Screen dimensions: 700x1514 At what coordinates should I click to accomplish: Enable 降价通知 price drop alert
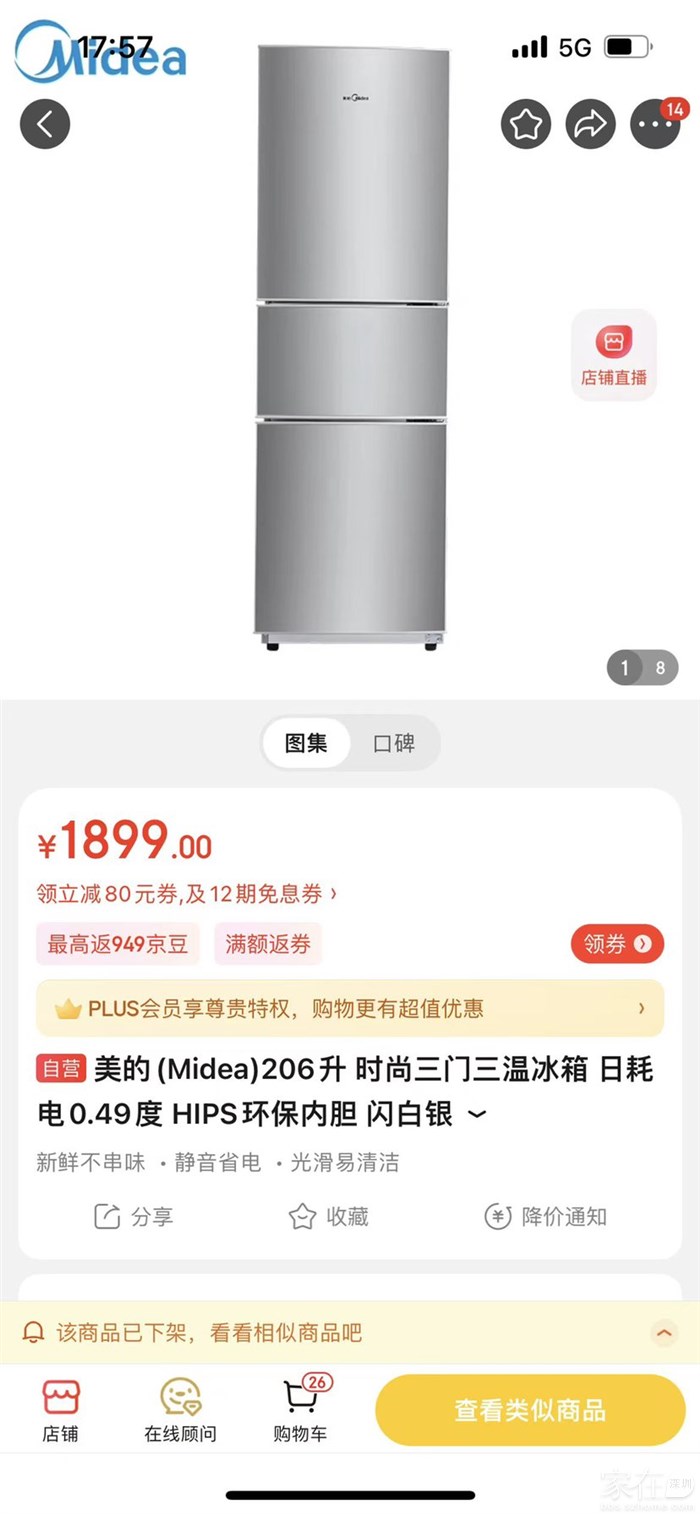[546, 1216]
